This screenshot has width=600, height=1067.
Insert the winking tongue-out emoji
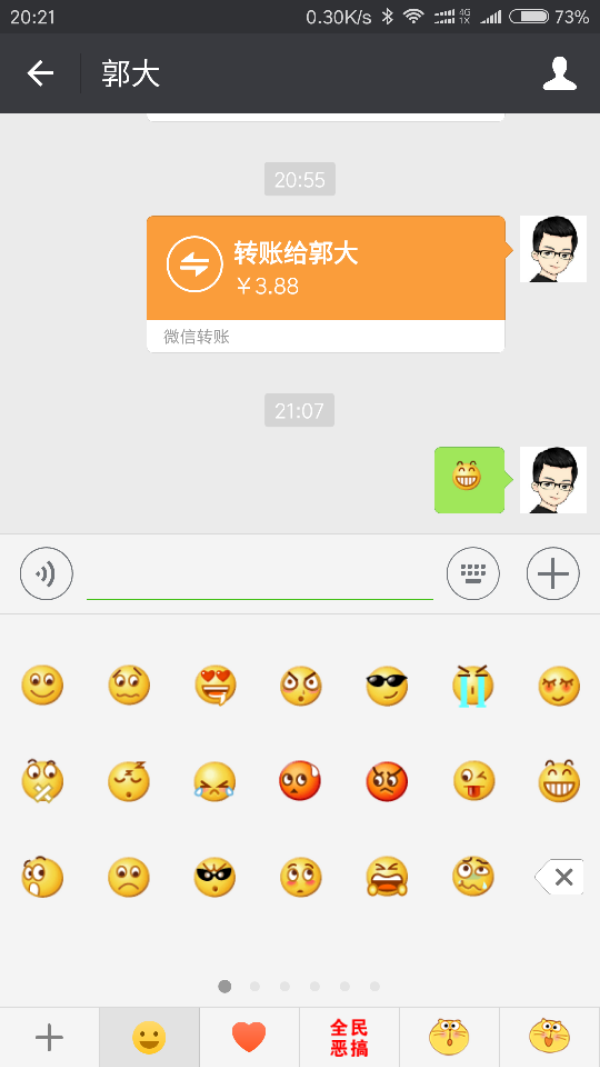point(473,781)
